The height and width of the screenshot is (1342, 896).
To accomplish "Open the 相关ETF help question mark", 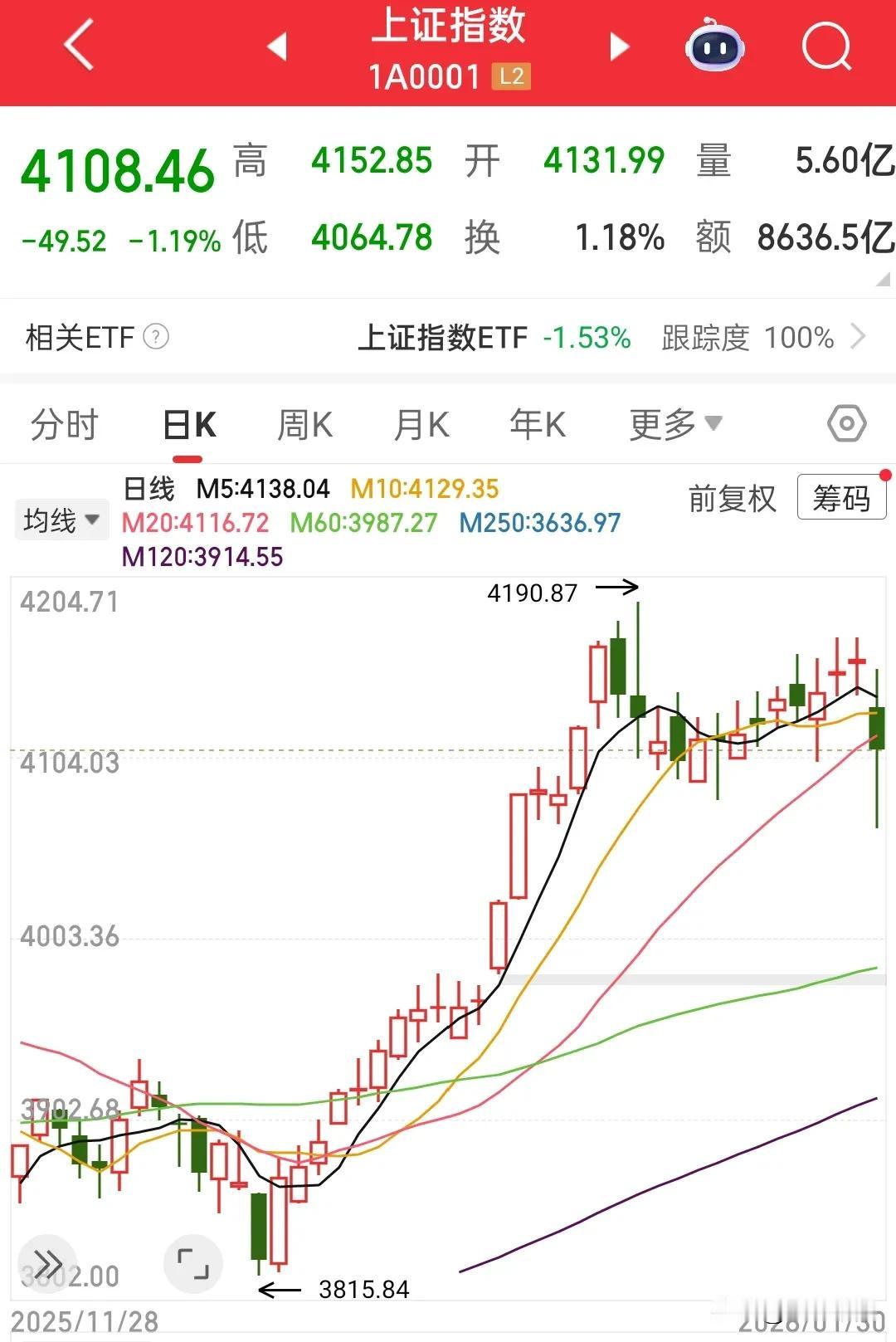I will (155, 338).
